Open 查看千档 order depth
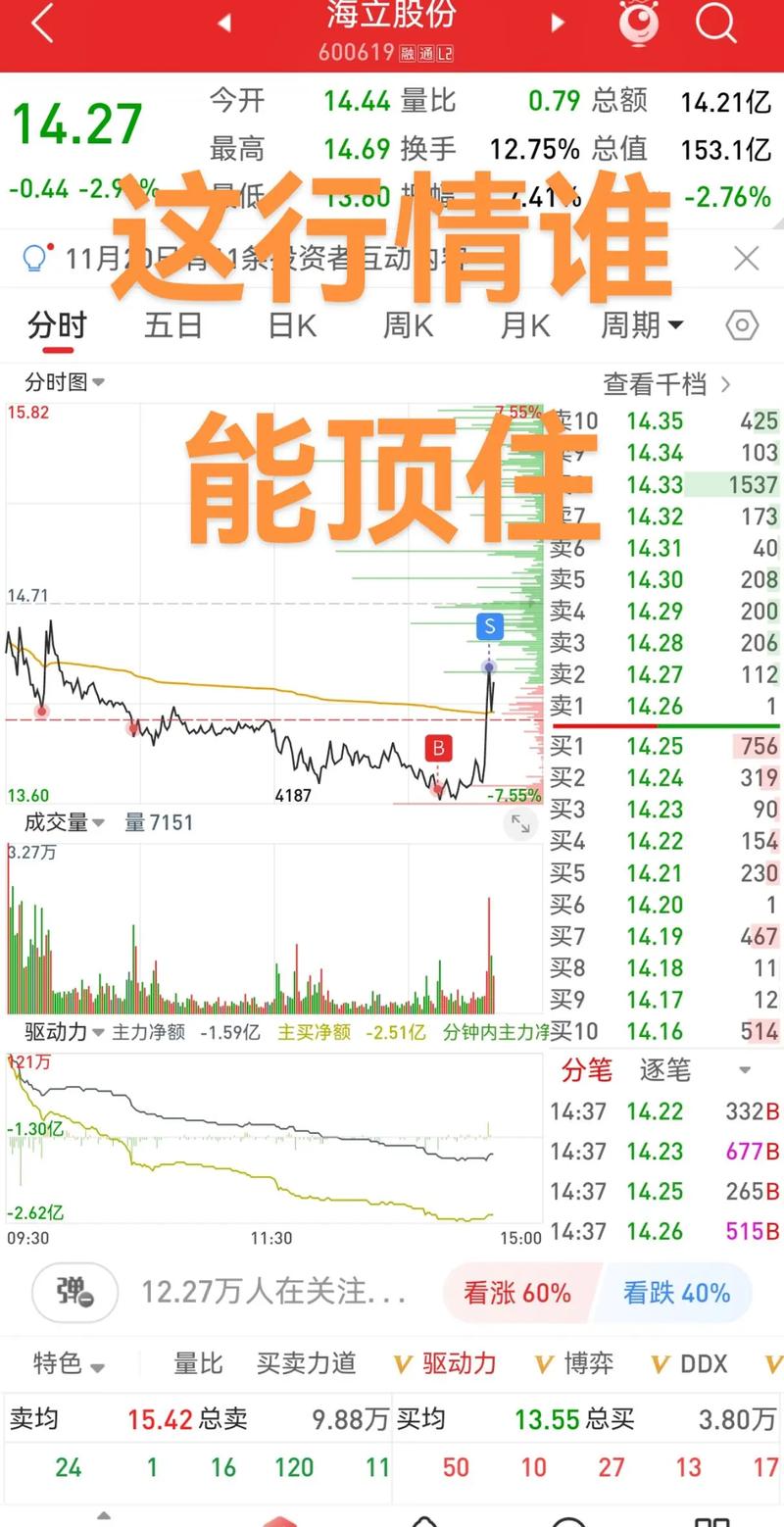 (x=666, y=384)
